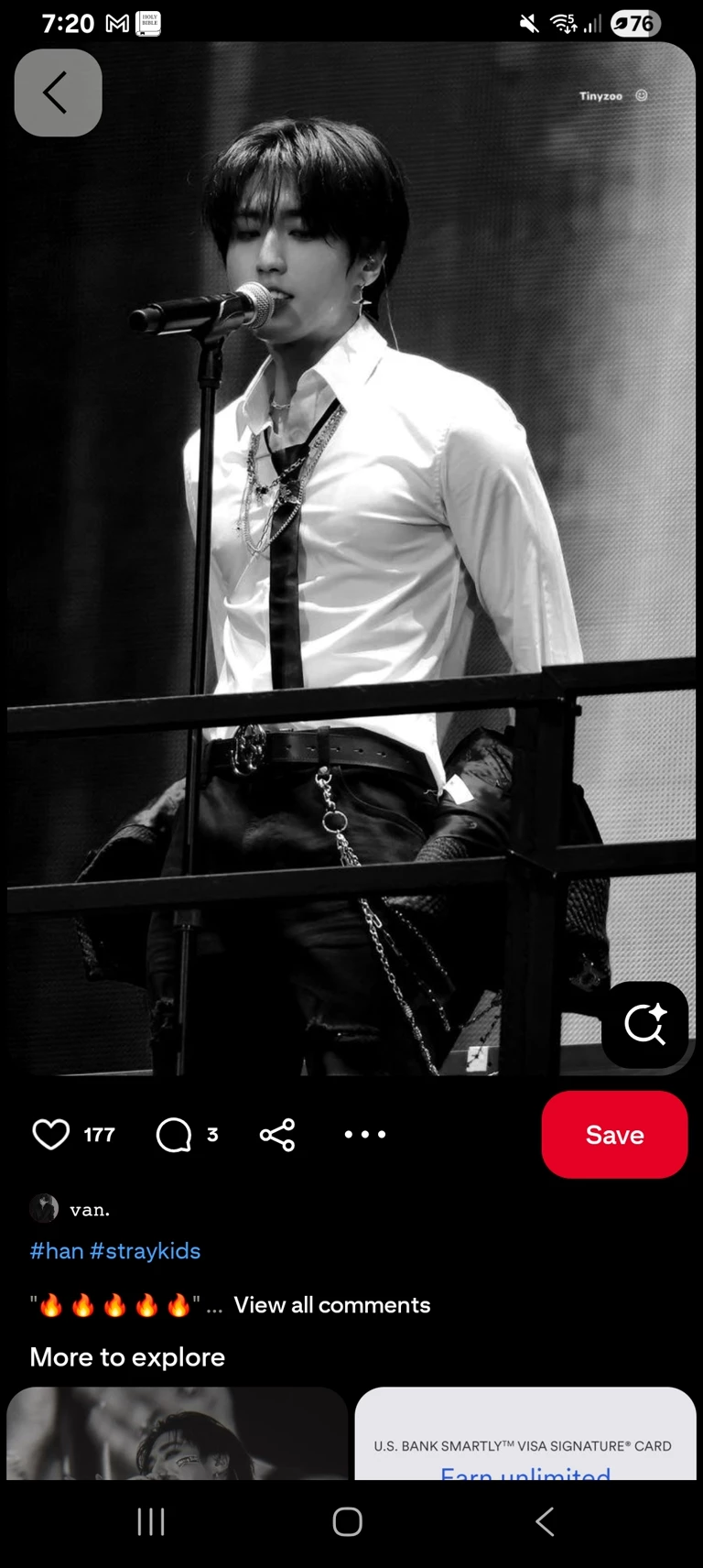The height and width of the screenshot is (1568, 703).
Task: Tap the system home button
Action: [x=347, y=1521]
